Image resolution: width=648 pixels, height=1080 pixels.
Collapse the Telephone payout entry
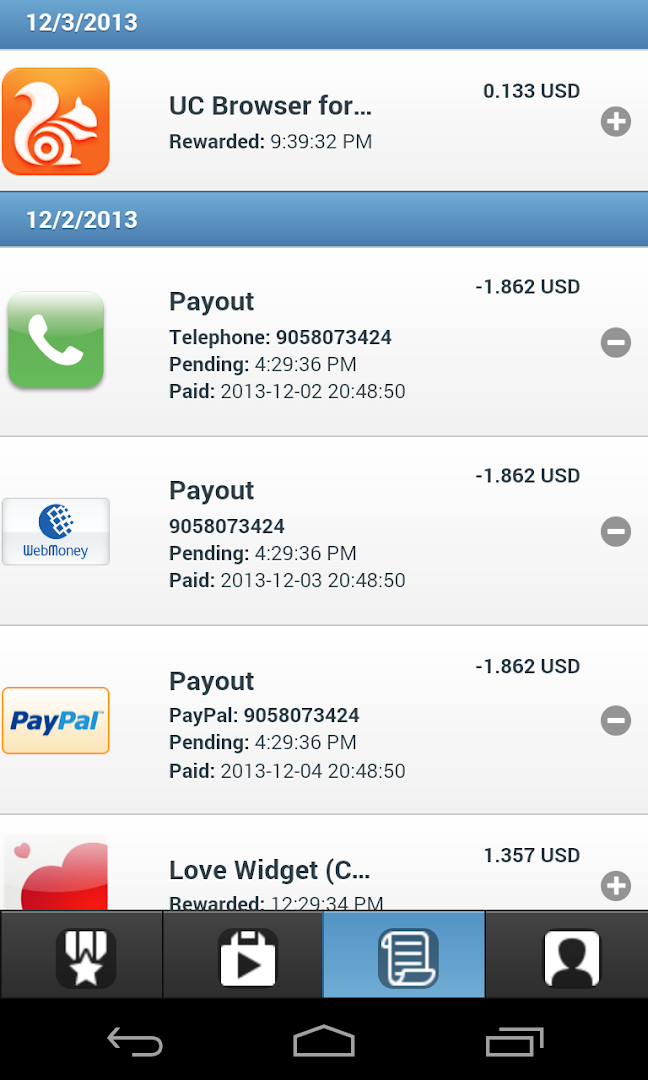pos(616,342)
